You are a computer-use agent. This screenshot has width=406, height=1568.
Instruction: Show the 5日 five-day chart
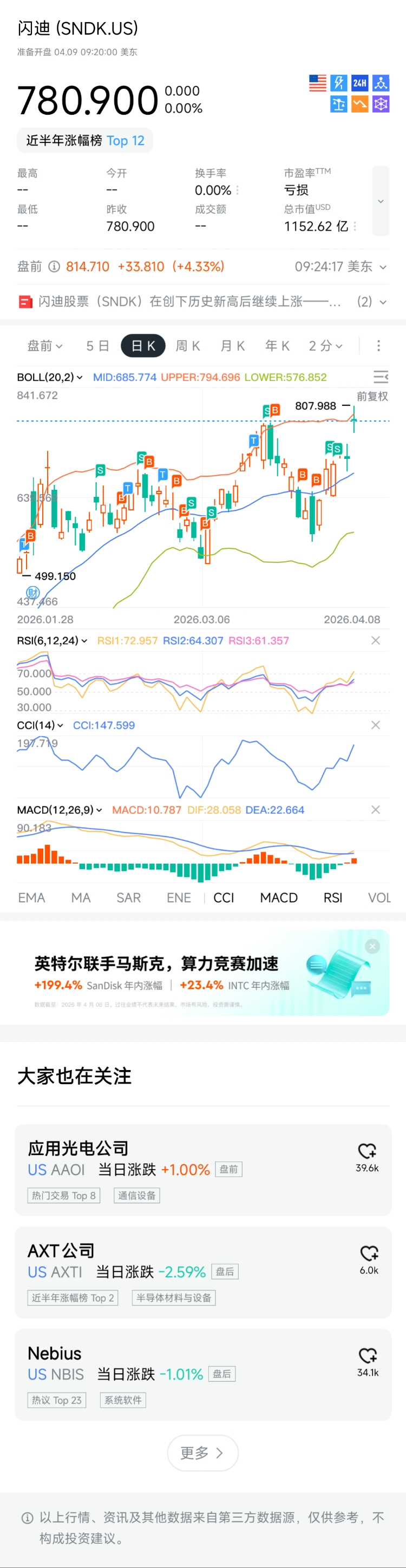click(97, 346)
